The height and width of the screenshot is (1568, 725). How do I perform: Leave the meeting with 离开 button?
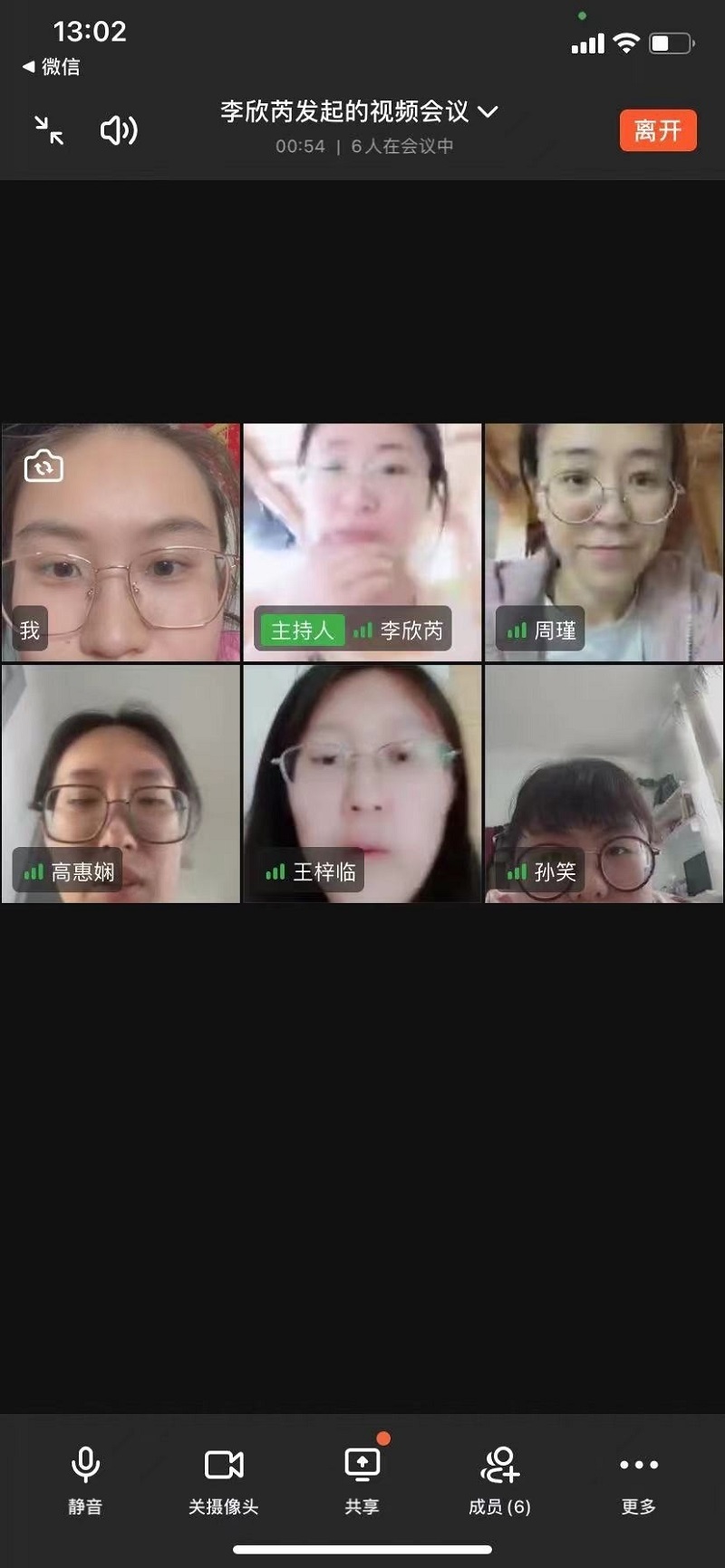tap(658, 130)
